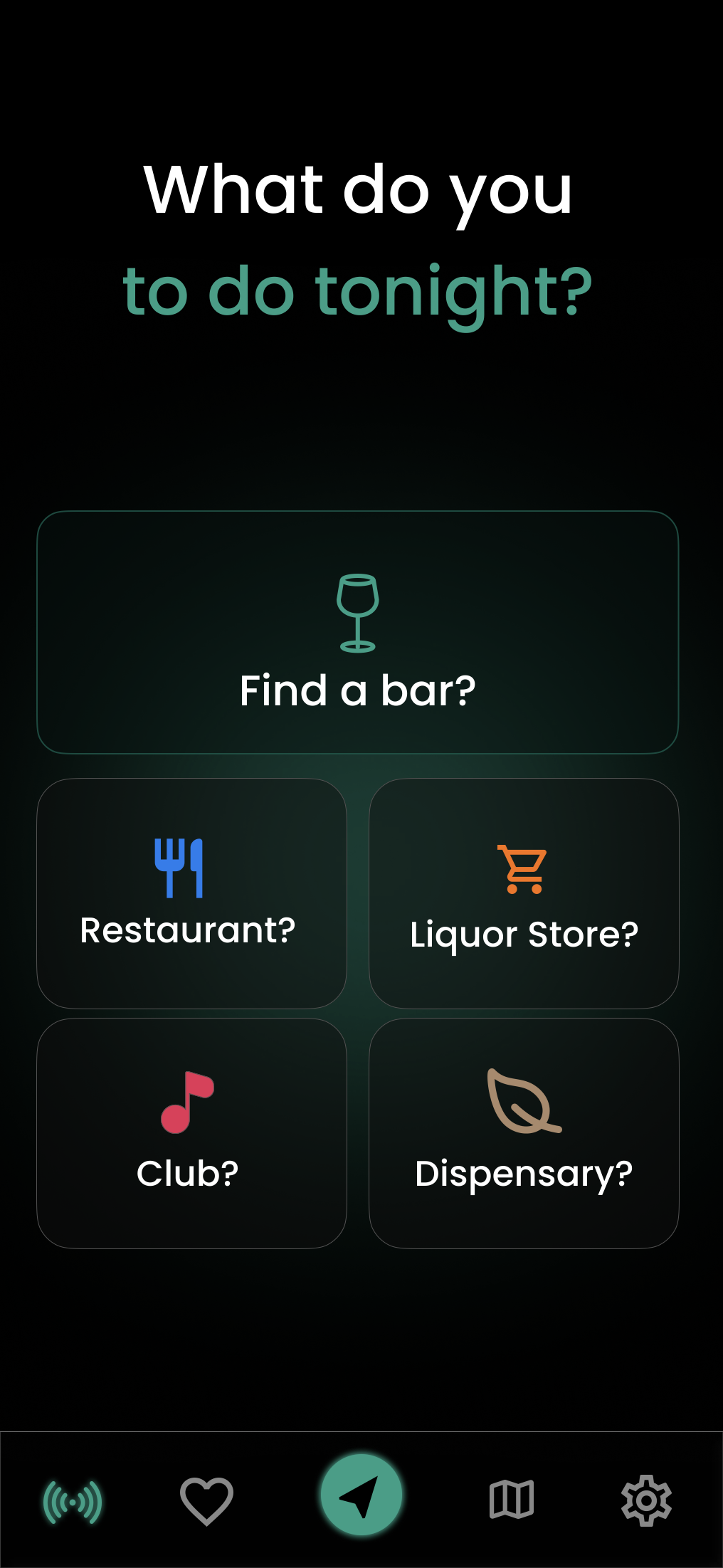Tap the 'What do you' title text
This screenshot has width=723, height=1568.
pos(359,192)
